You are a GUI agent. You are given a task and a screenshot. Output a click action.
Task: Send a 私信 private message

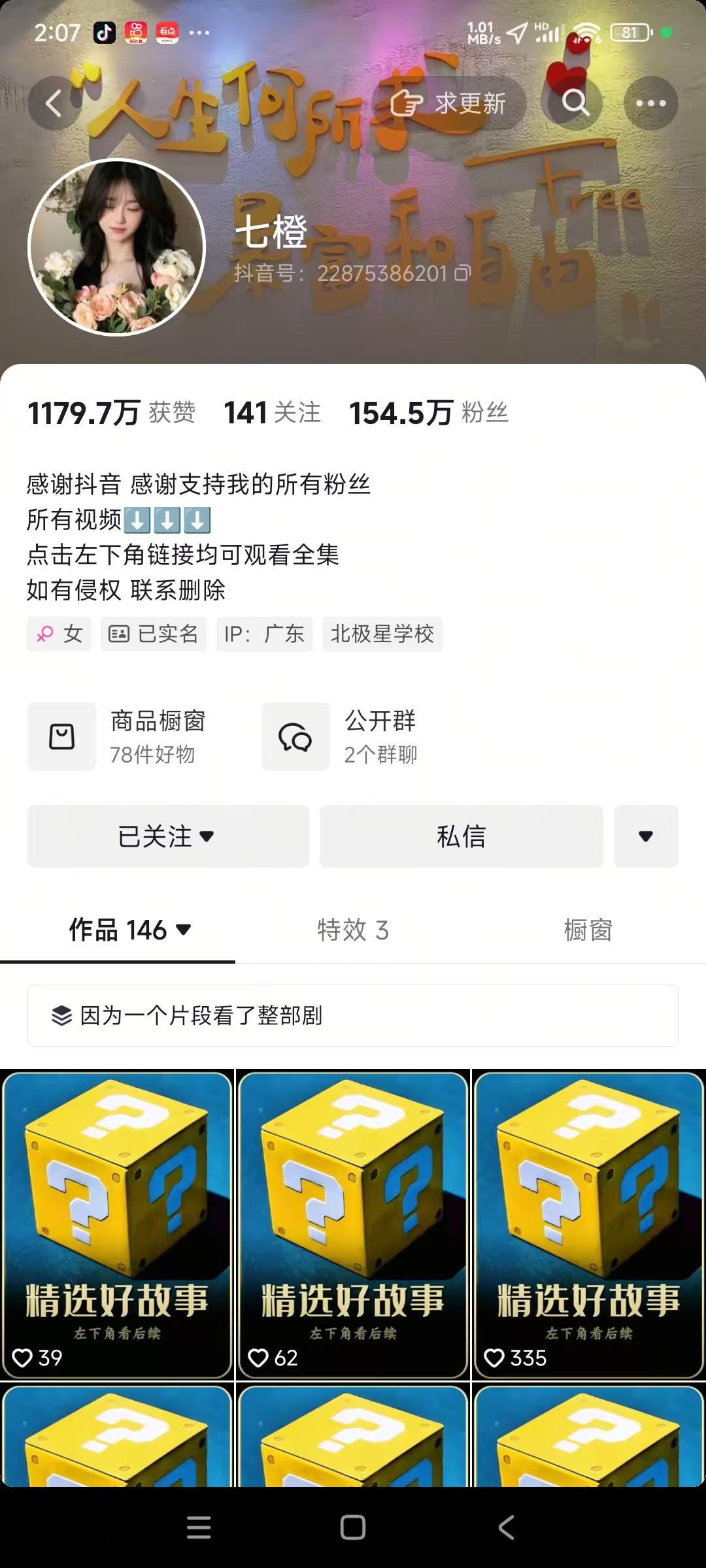[461, 836]
